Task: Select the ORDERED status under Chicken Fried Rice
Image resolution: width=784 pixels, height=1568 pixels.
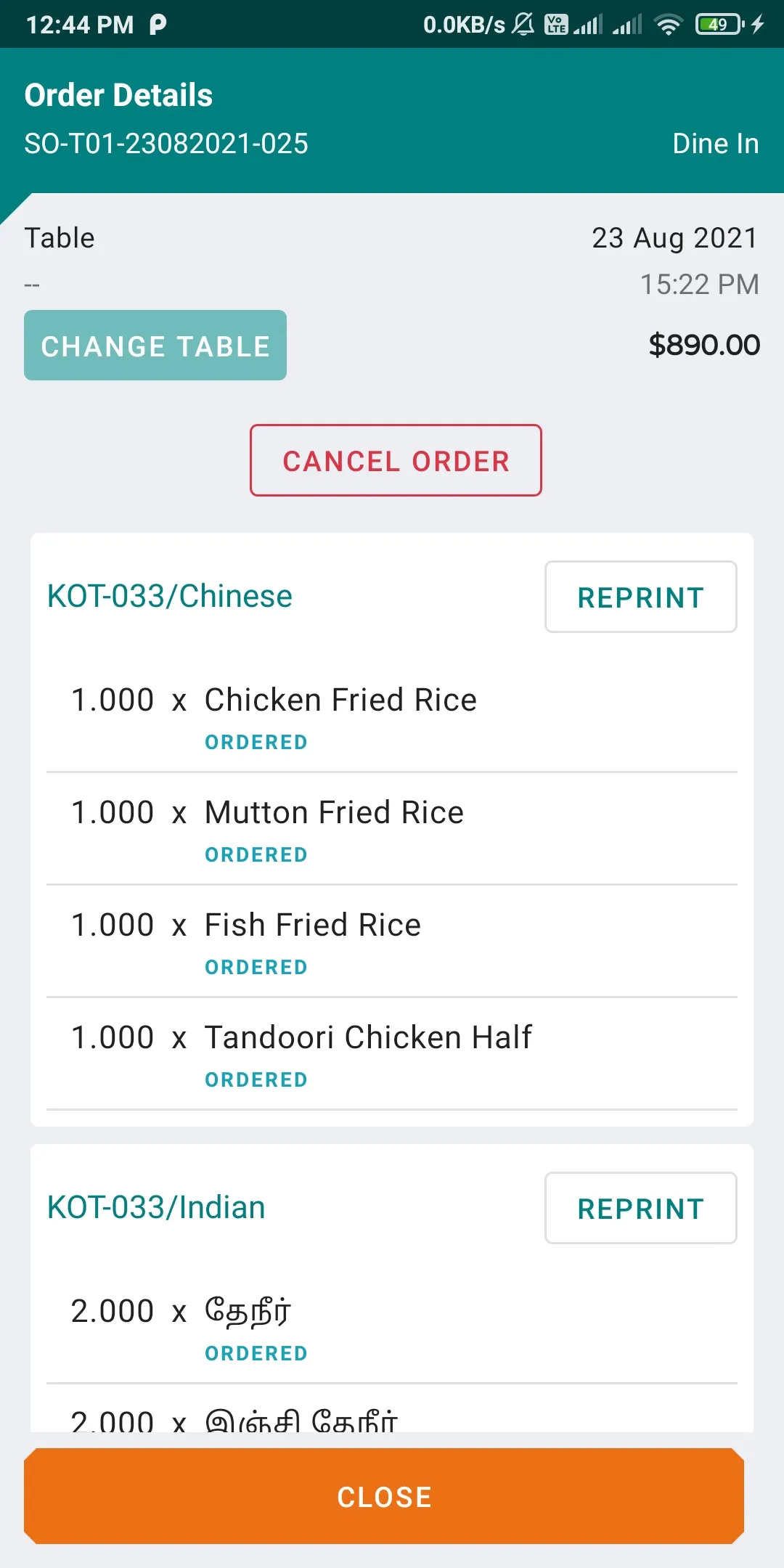Action: click(x=256, y=742)
